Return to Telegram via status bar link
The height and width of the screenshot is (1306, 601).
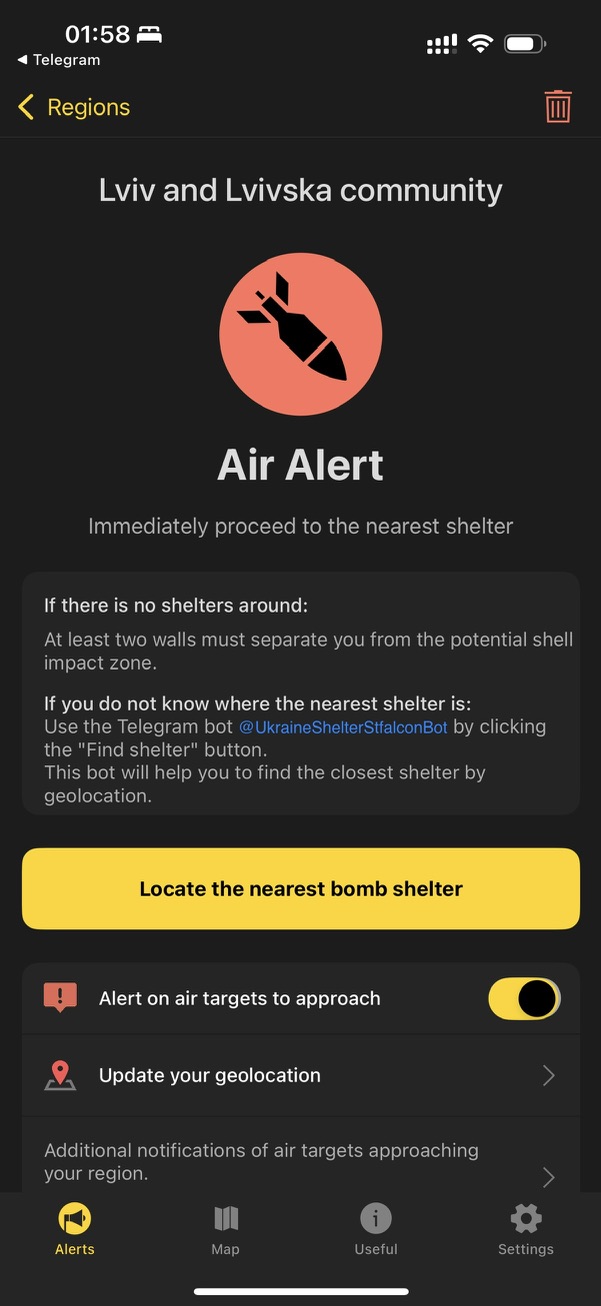tap(59, 60)
